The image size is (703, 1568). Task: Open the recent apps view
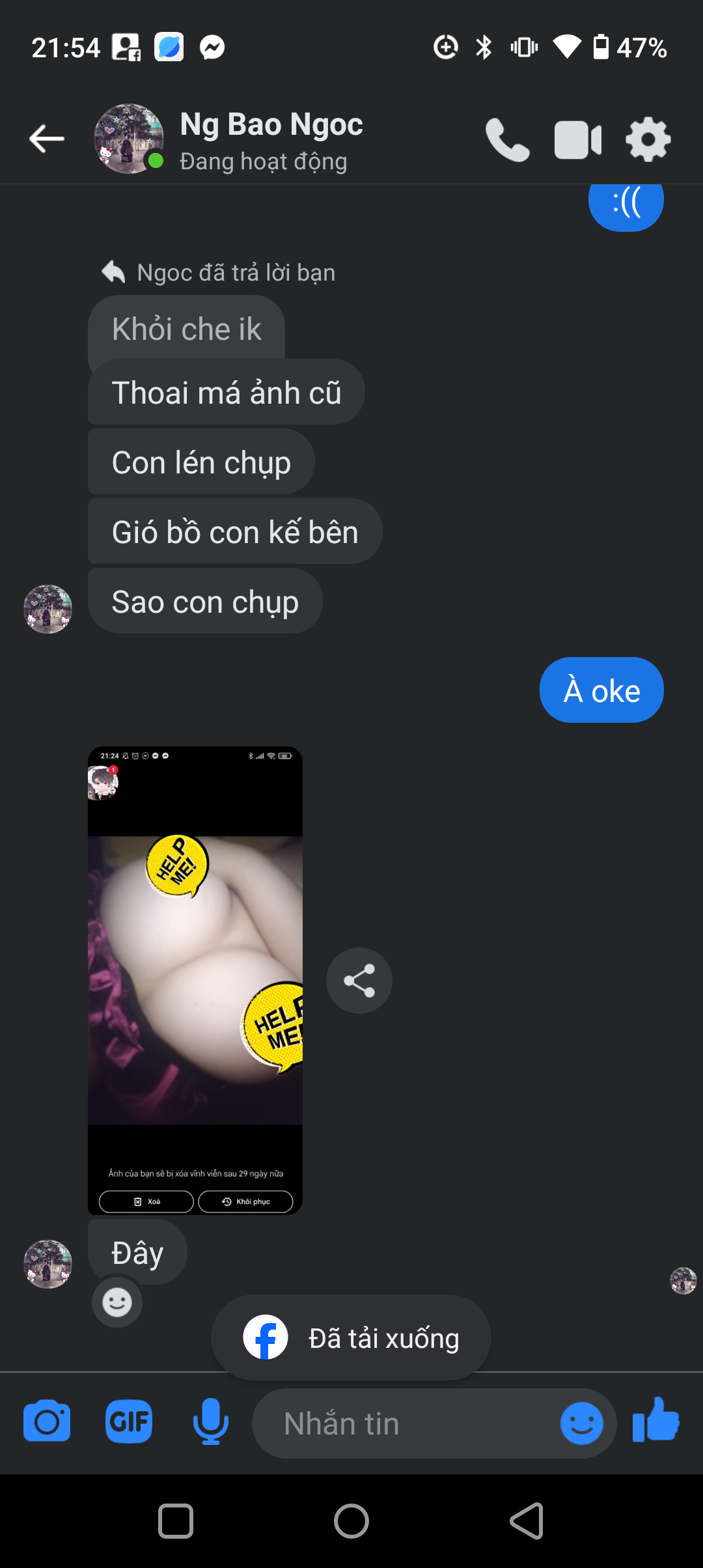pyautogui.click(x=176, y=1522)
